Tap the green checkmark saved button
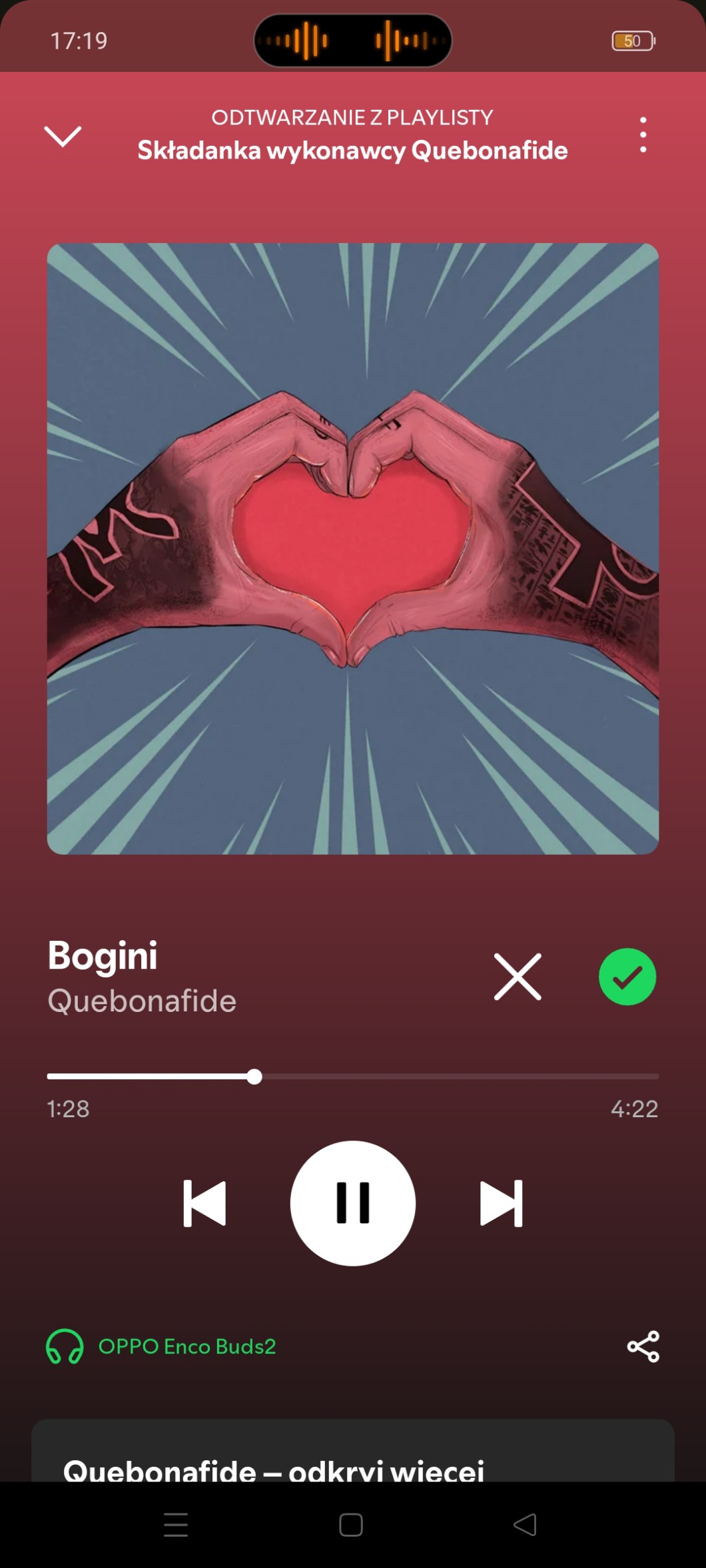The height and width of the screenshot is (1568, 706). pyautogui.click(x=627, y=977)
